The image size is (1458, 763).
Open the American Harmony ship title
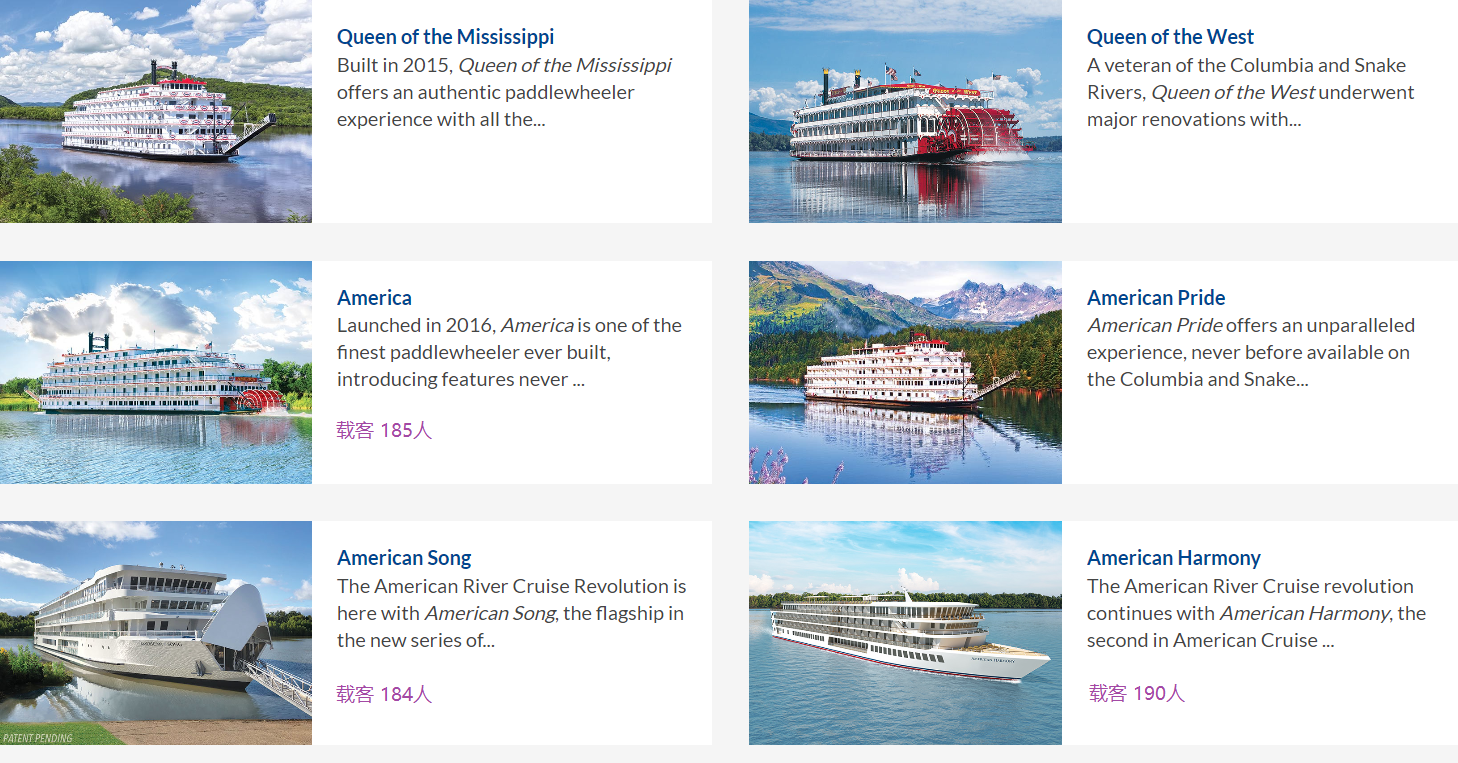(x=1173, y=558)
